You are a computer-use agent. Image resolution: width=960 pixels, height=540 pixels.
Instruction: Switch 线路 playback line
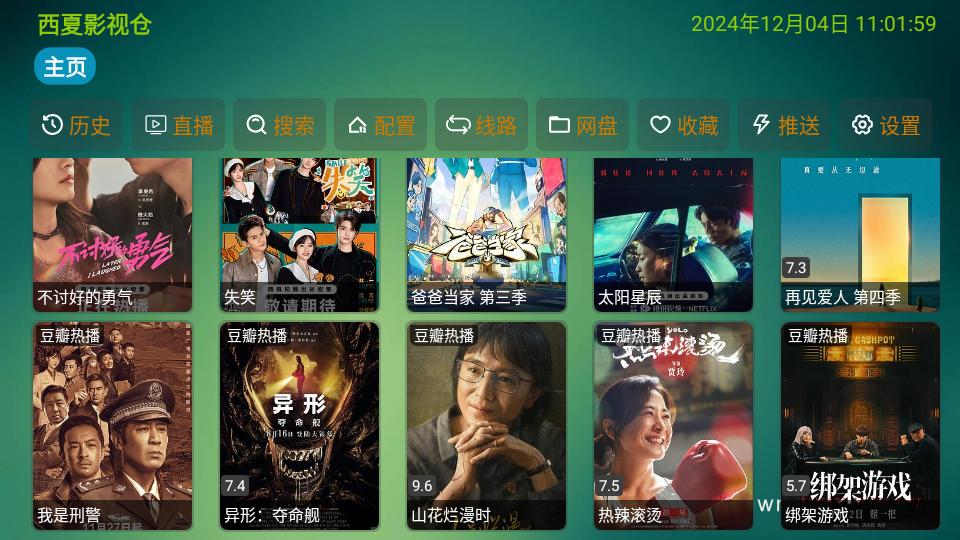click(481, 125)
